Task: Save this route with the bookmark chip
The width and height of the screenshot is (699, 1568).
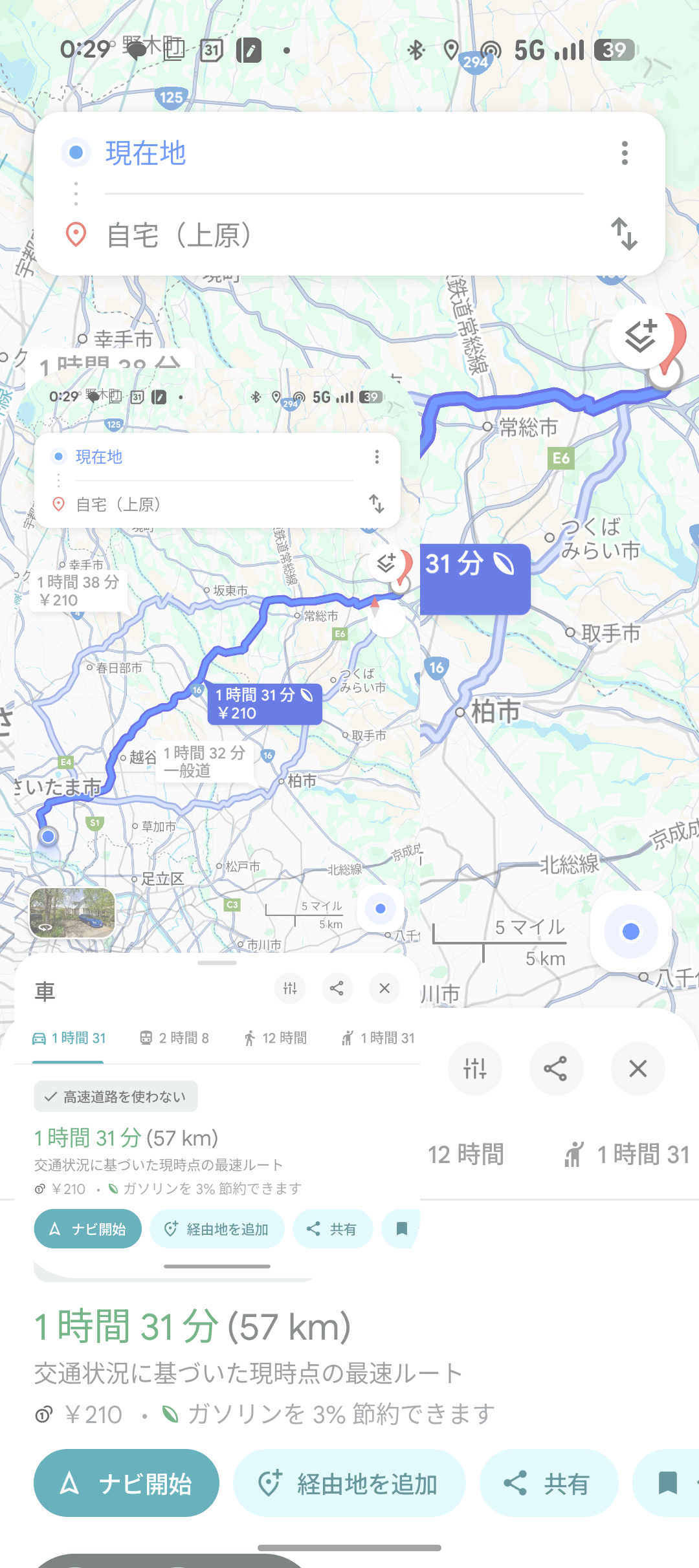Action: (667, 1483)
